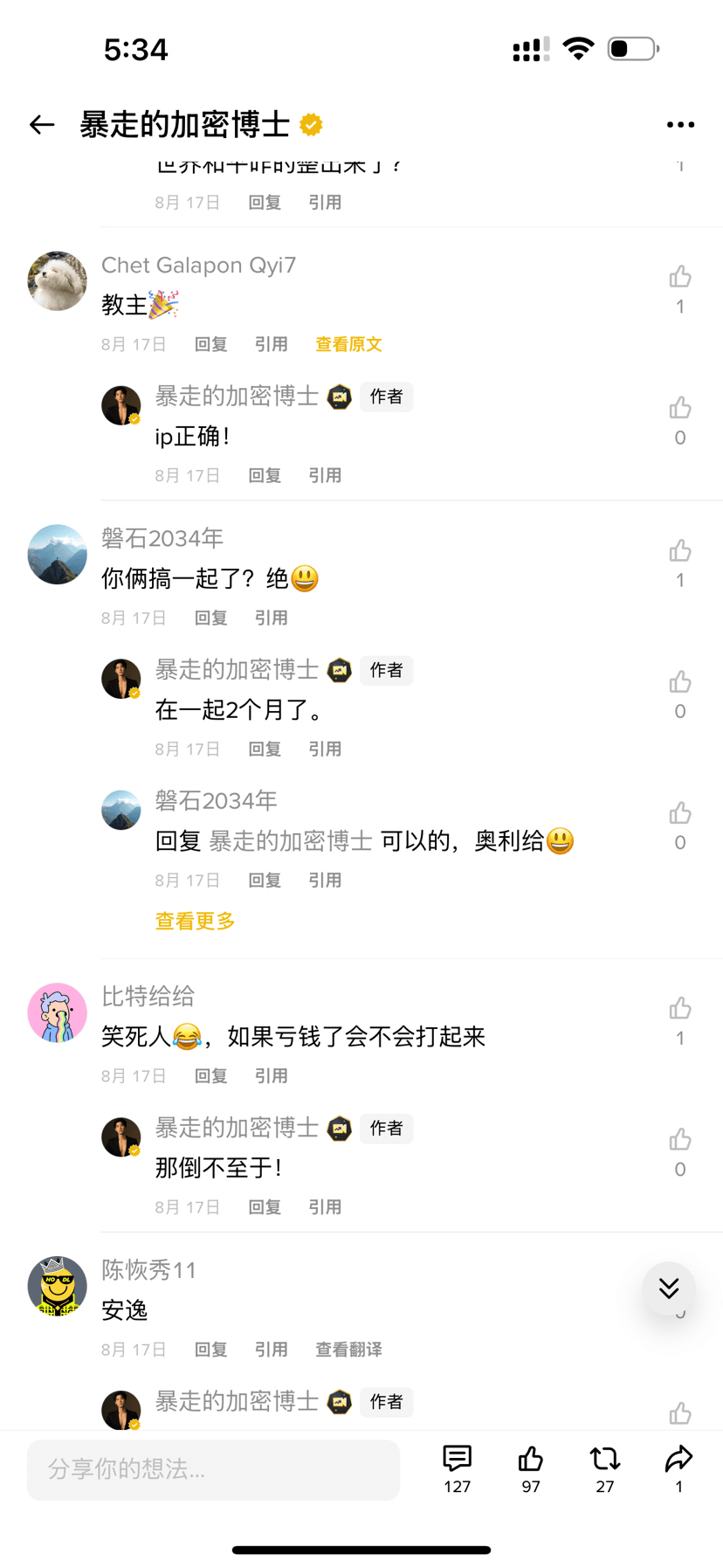Open 比特给给's profile avatar
The image size is (723, 1568).
point(58,1012)
